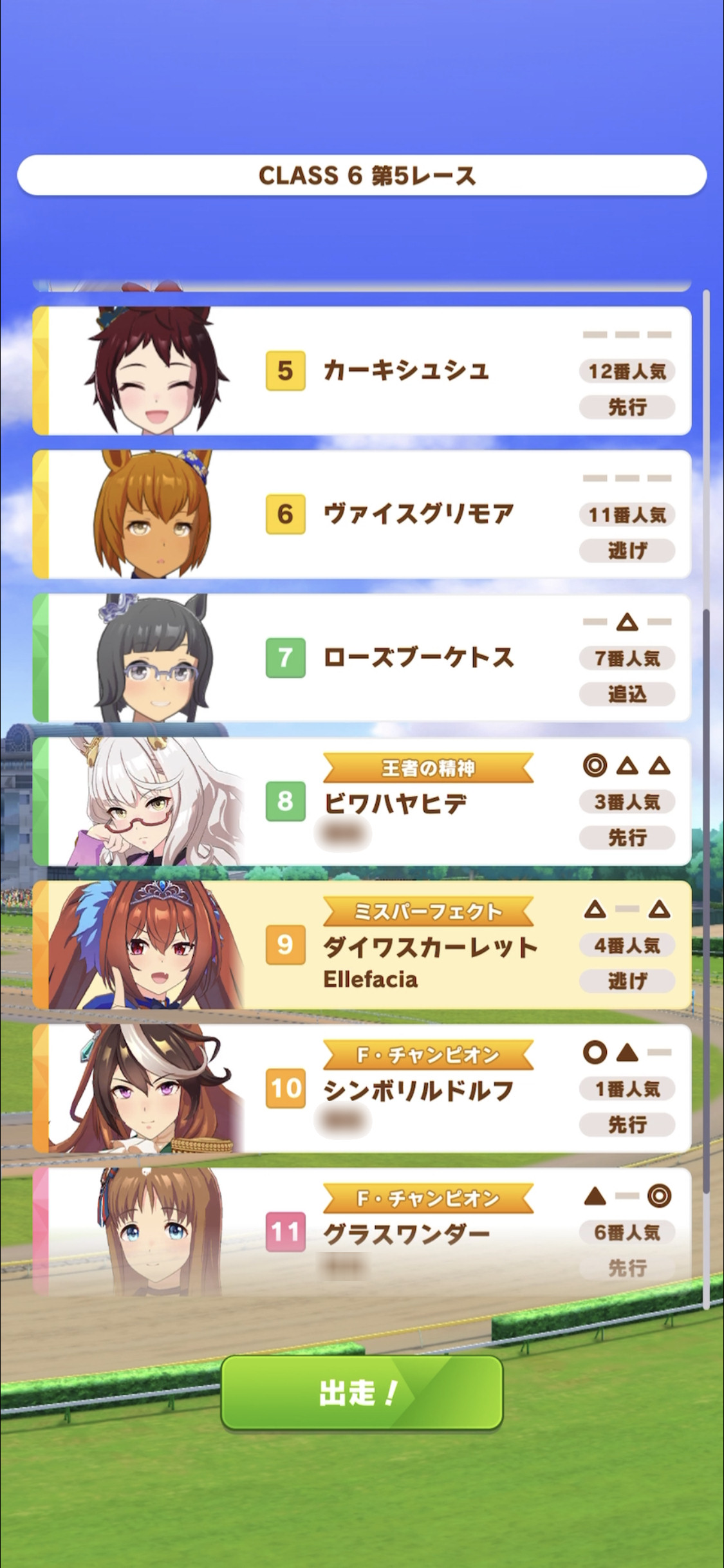Select the カーキシュシュ entry row
Screen dimensions: 724x1568
362,371
